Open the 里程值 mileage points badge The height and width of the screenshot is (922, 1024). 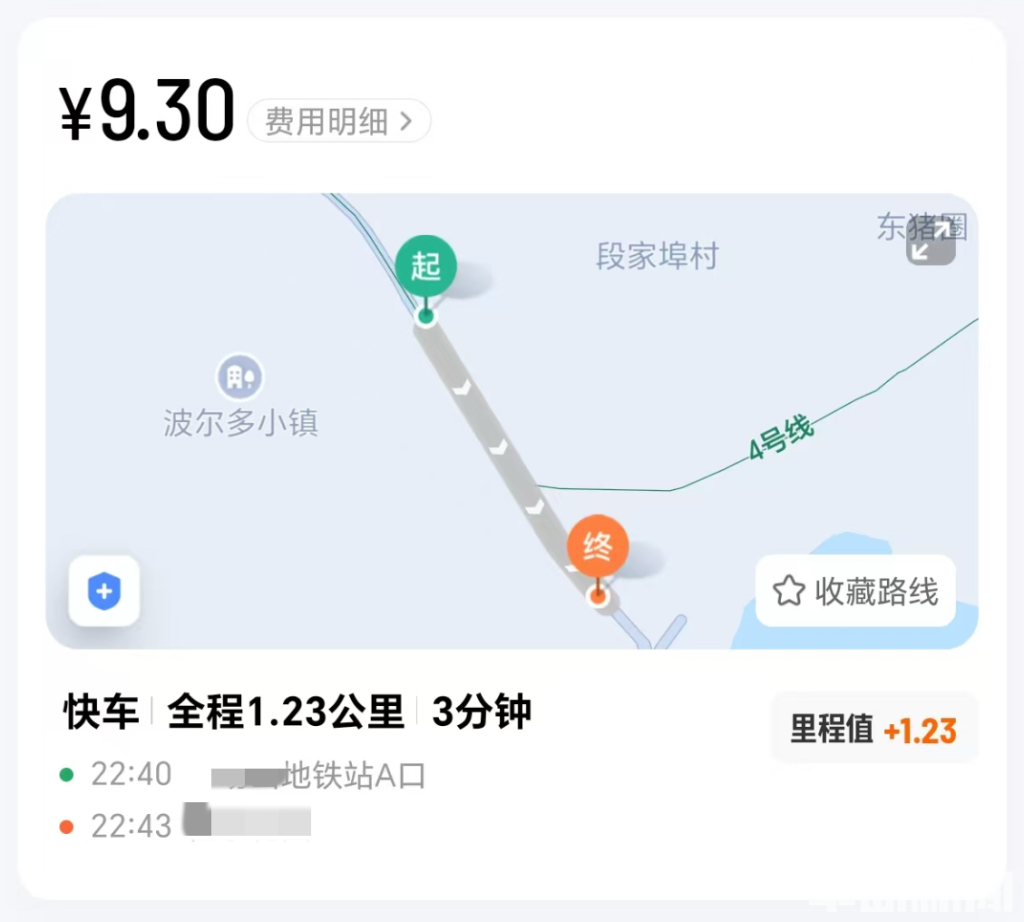pos(874,729)
